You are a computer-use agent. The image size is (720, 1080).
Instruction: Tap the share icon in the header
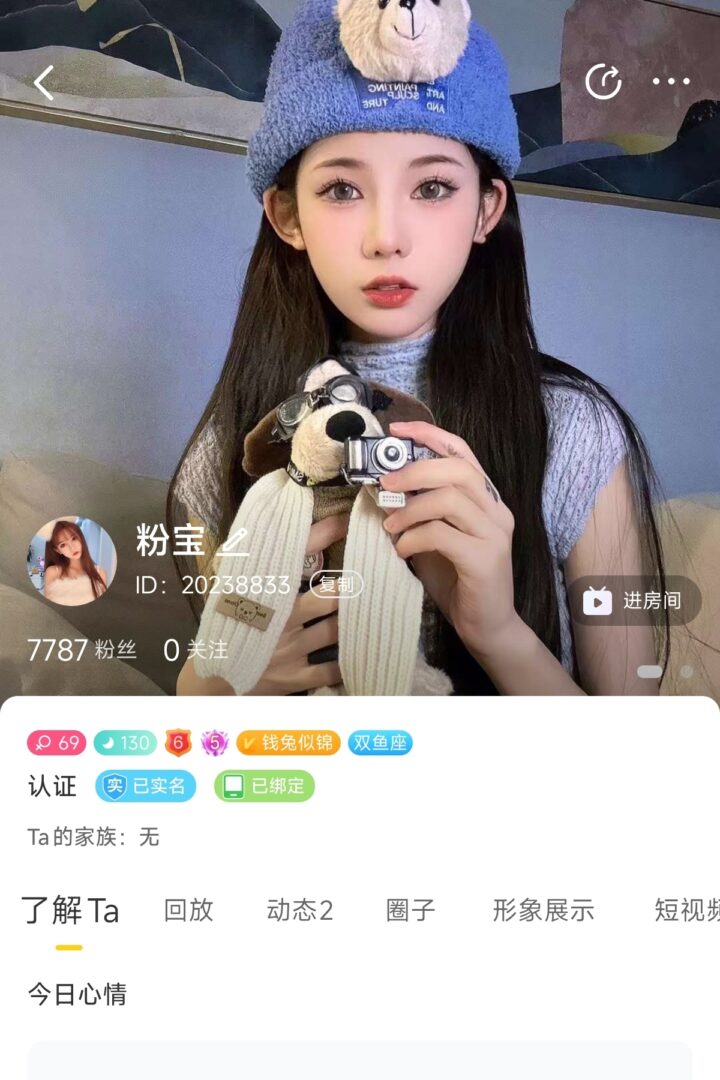pyautogui.click(x=603, y=82)
